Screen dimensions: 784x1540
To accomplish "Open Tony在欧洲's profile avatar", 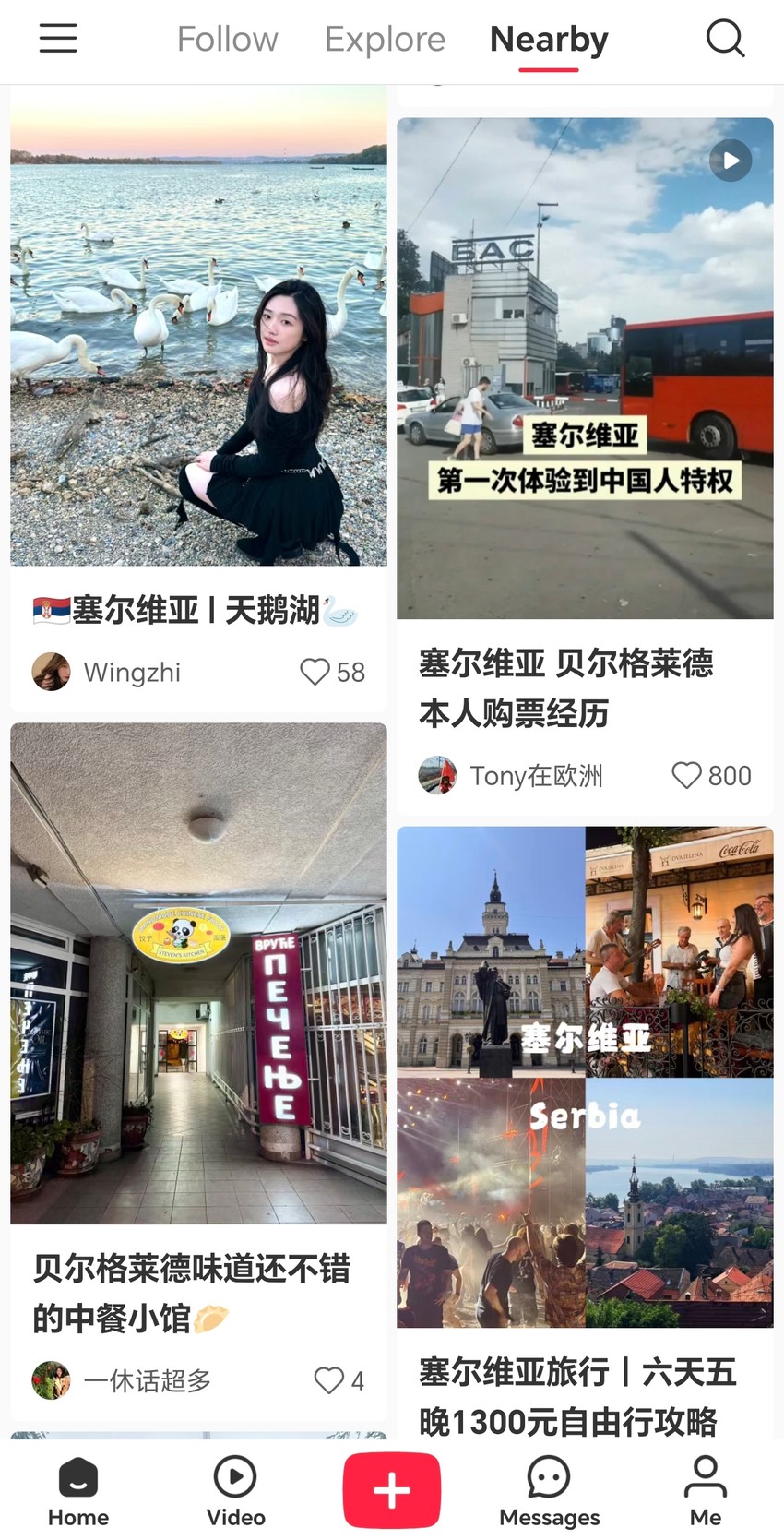I will coord(437,775).
